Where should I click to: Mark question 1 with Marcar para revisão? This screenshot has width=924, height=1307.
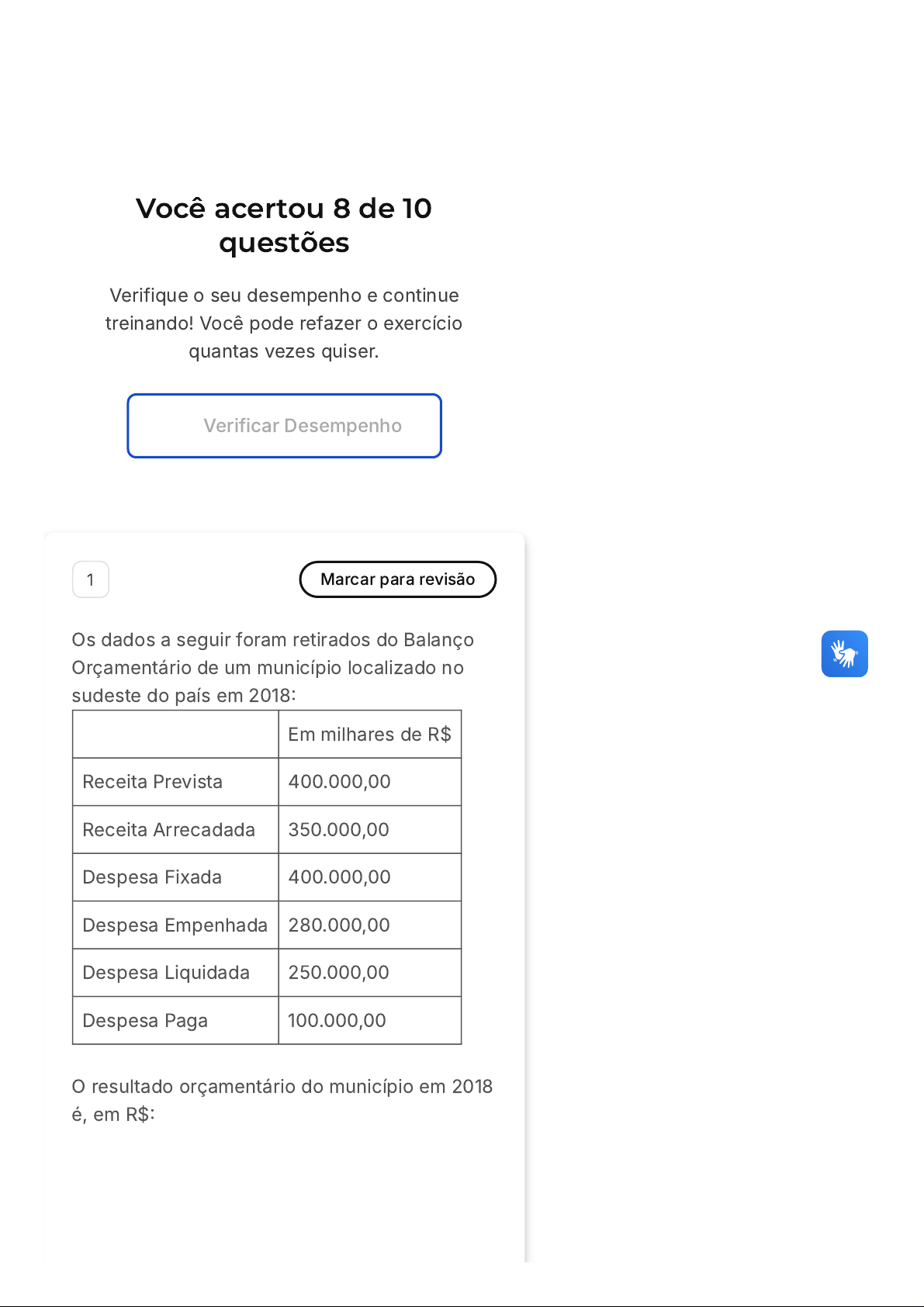tap(397, 579)
